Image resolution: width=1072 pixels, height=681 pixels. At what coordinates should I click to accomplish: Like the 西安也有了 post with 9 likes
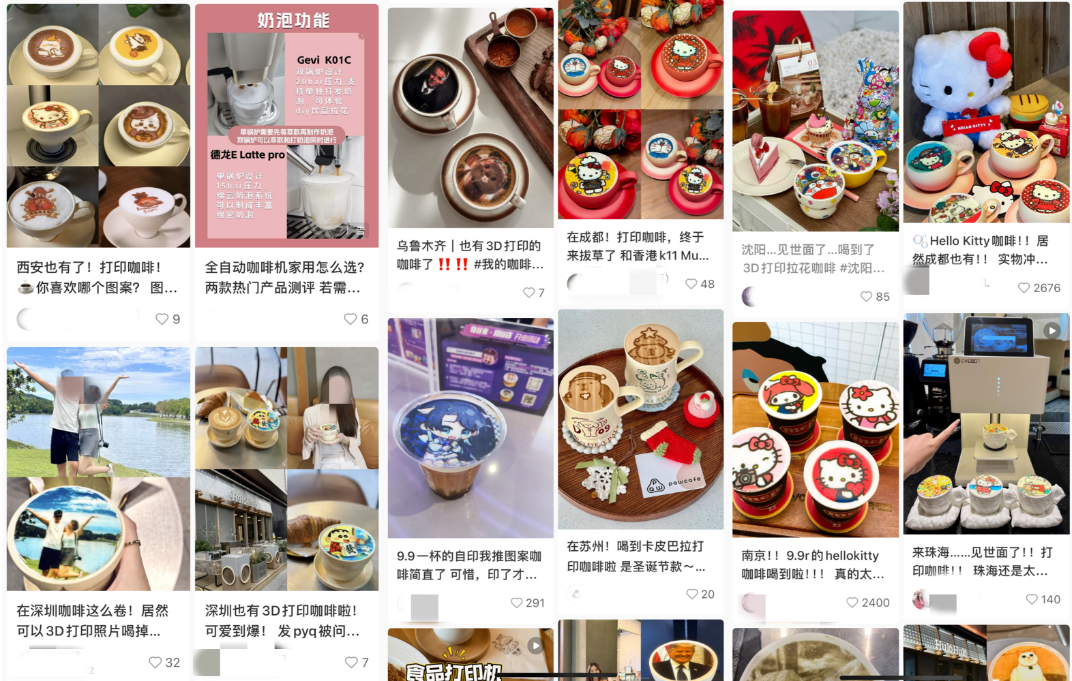(x=162, y=319)
